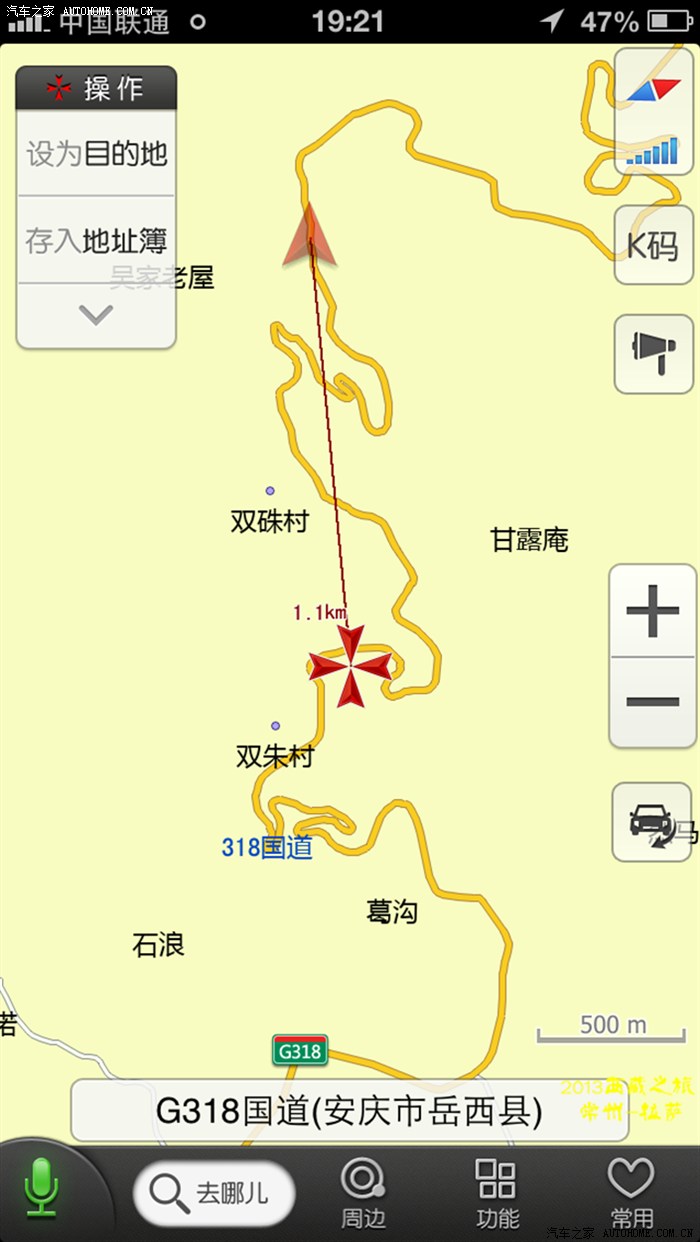Image resolution: width=700 pixels, height=1242 pixels.
Task: Save location to address book (存入地址簿)
Action: click(96, 241)
